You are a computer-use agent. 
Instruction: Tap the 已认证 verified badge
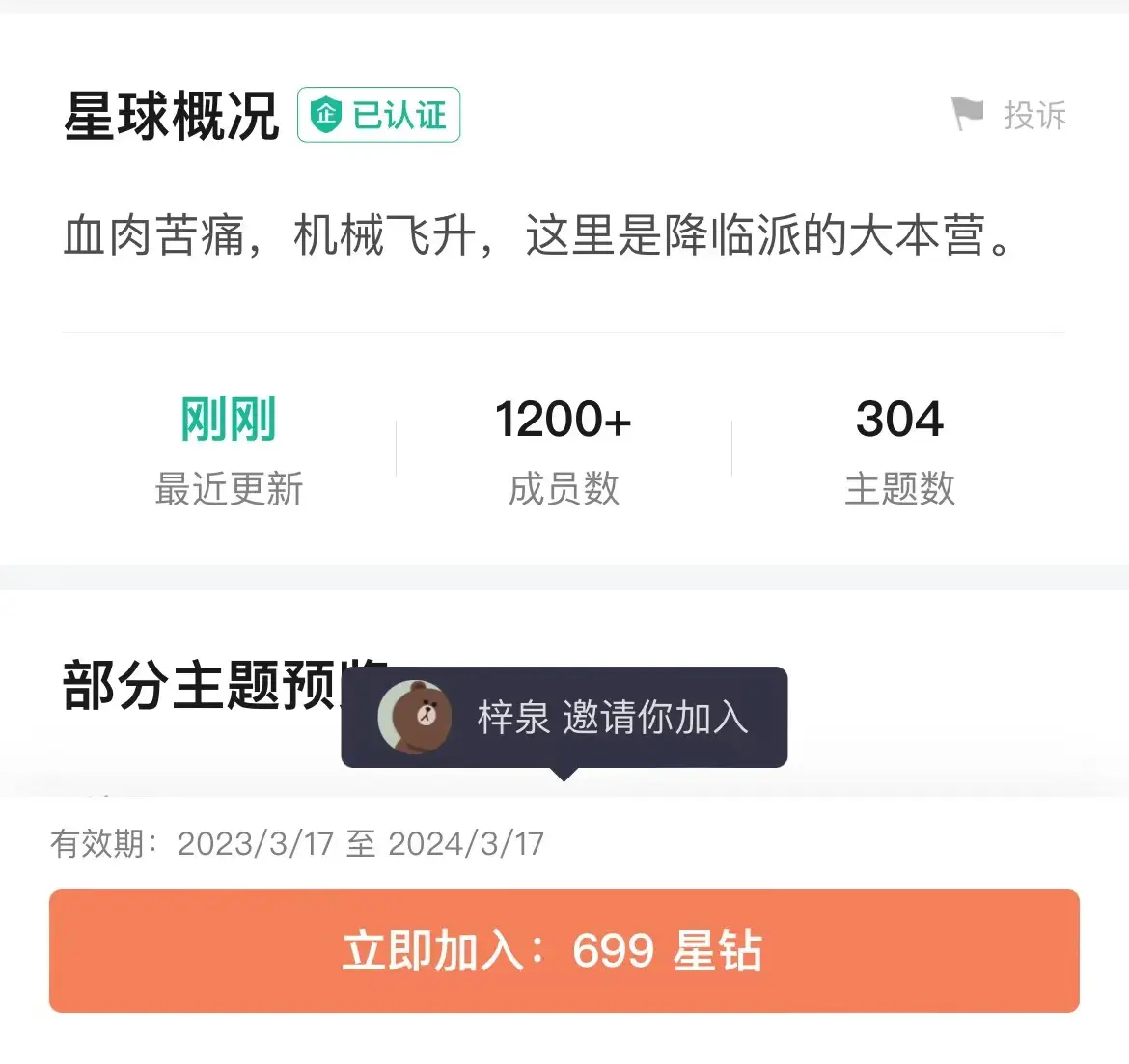pyautogui.click(x=378, y=115)
